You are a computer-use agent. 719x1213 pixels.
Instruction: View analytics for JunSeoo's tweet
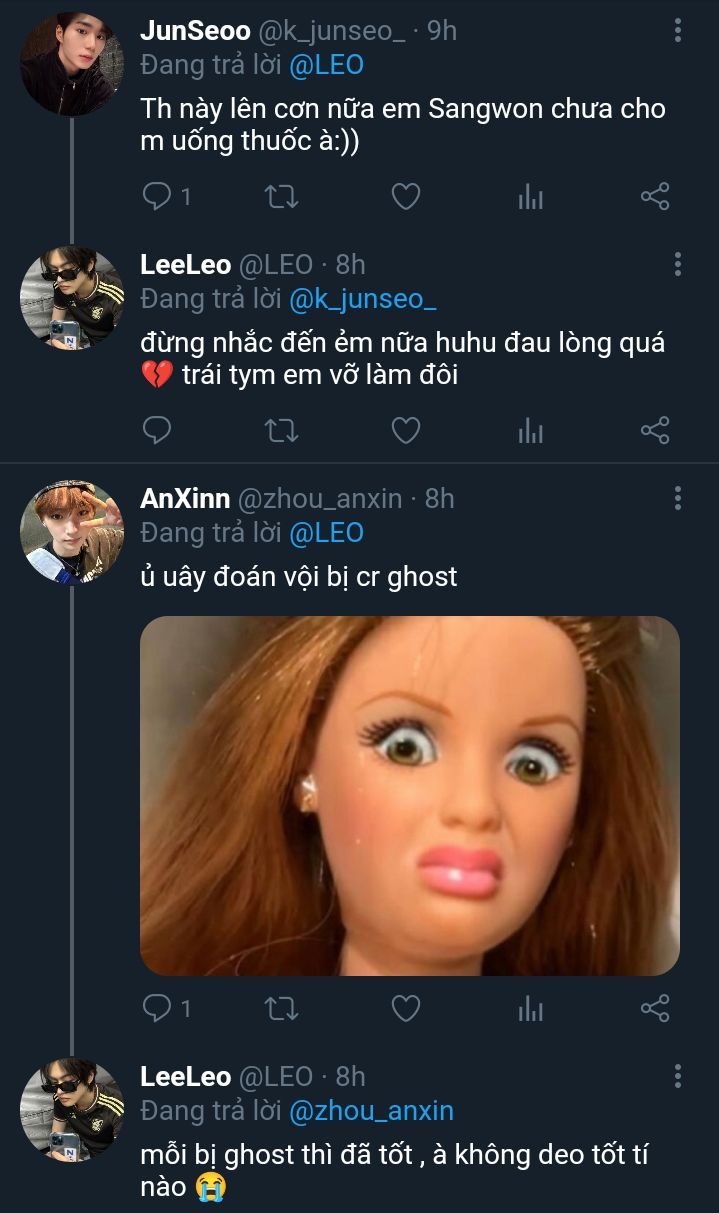[x=530, y=197]
